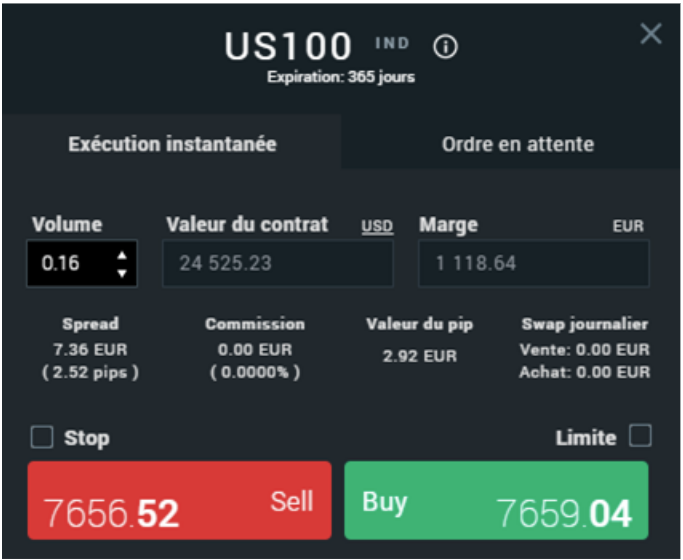Sell US100 at 7656.52
Viewport: 683px width, 560px height.
click(x=179, y=500)
